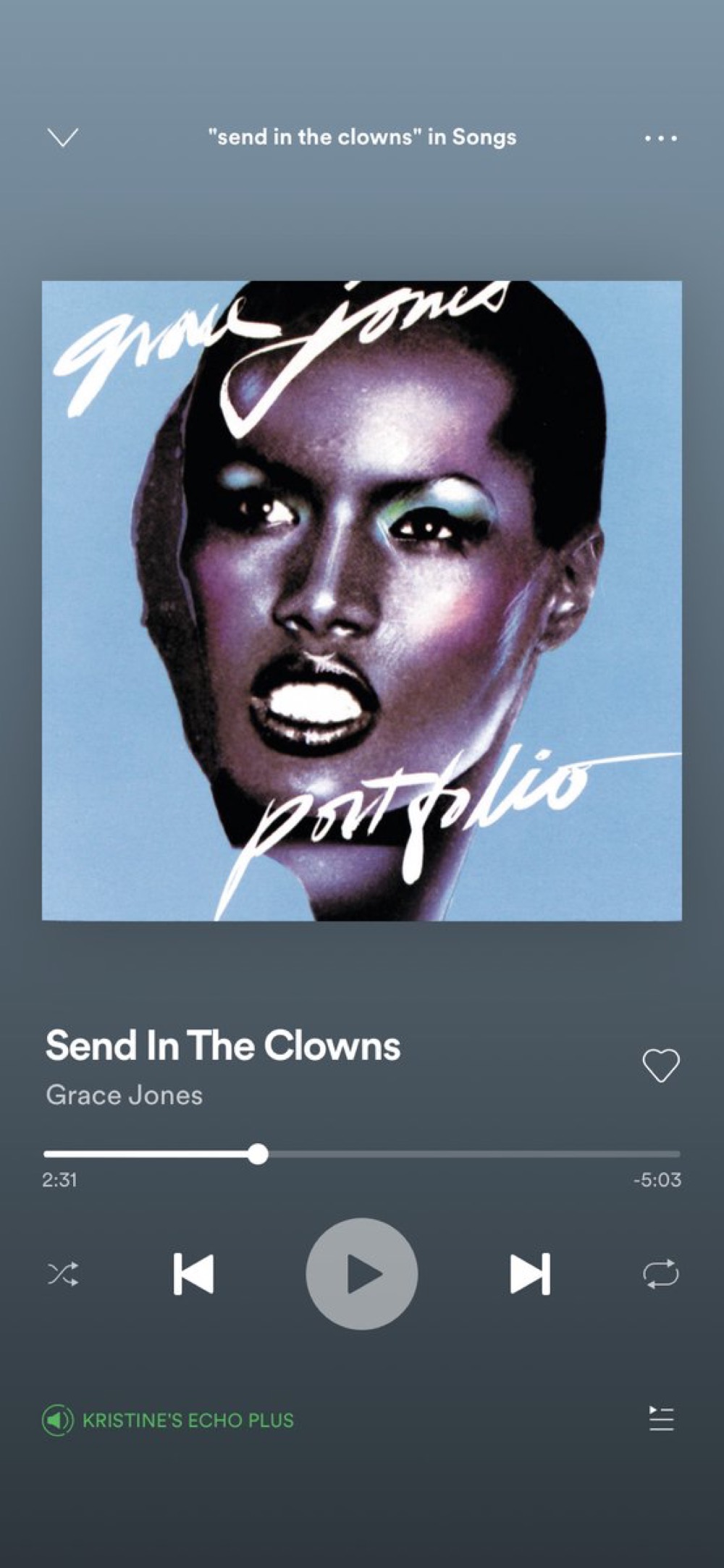This screenshot has width=724, height=1568.
Task: Skip back to the previous track
Action: tap(194, 1274)
